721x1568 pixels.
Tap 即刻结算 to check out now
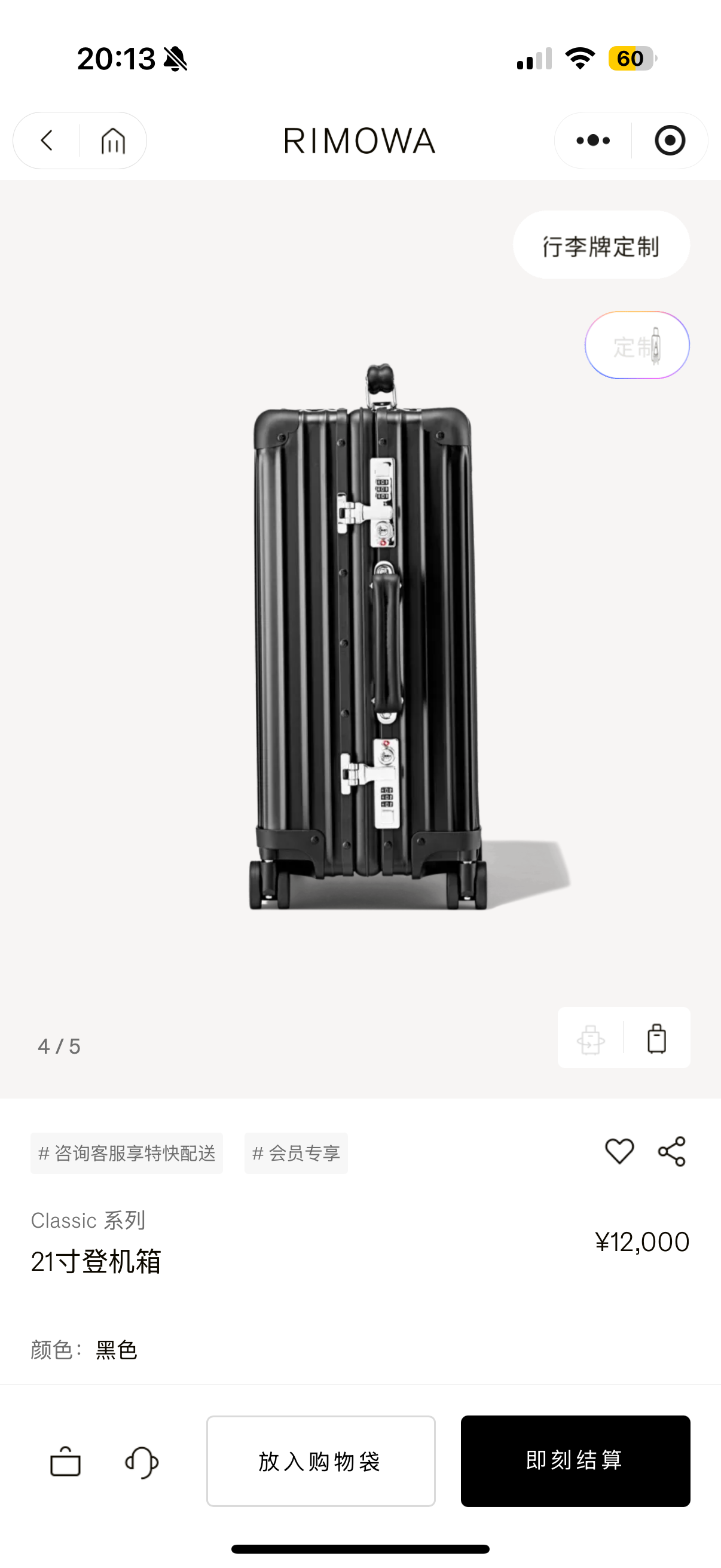pyautogui.click(x=575, y=1461)
